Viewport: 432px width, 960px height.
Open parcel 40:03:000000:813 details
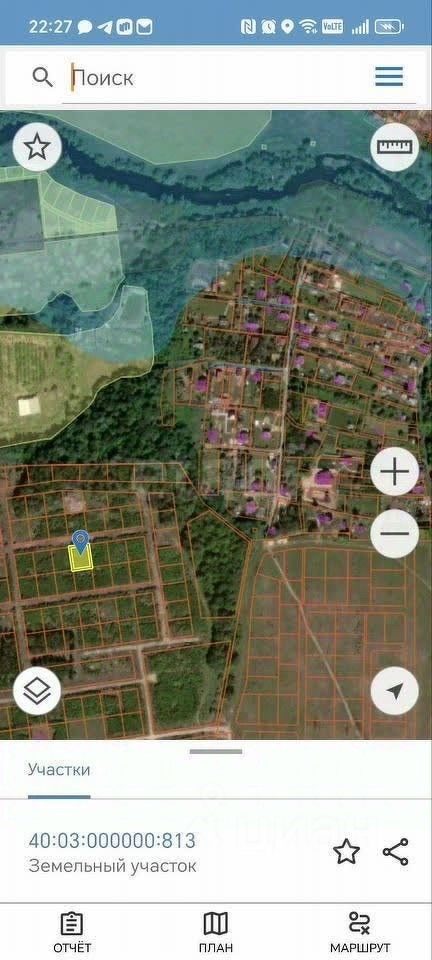(x=112, y=852)
